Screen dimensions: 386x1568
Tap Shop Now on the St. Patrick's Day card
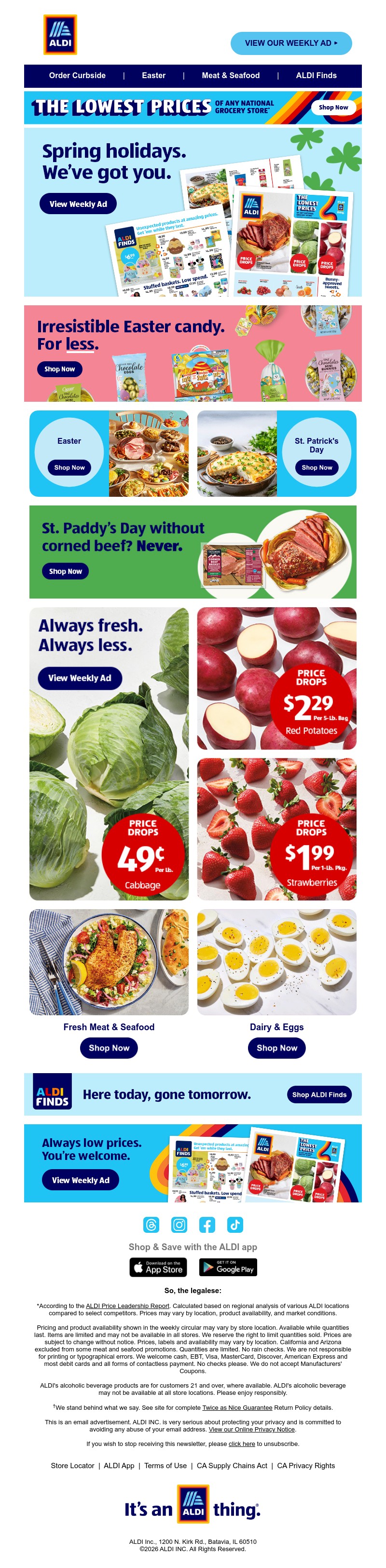coord(317,467)
